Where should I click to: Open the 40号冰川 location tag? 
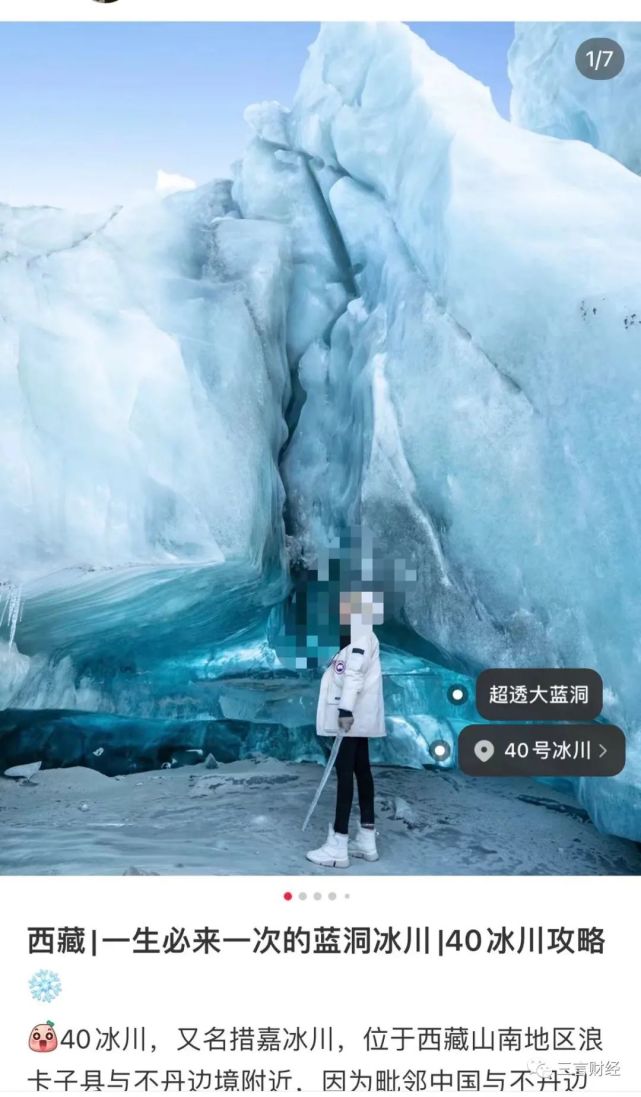point(542,751)
